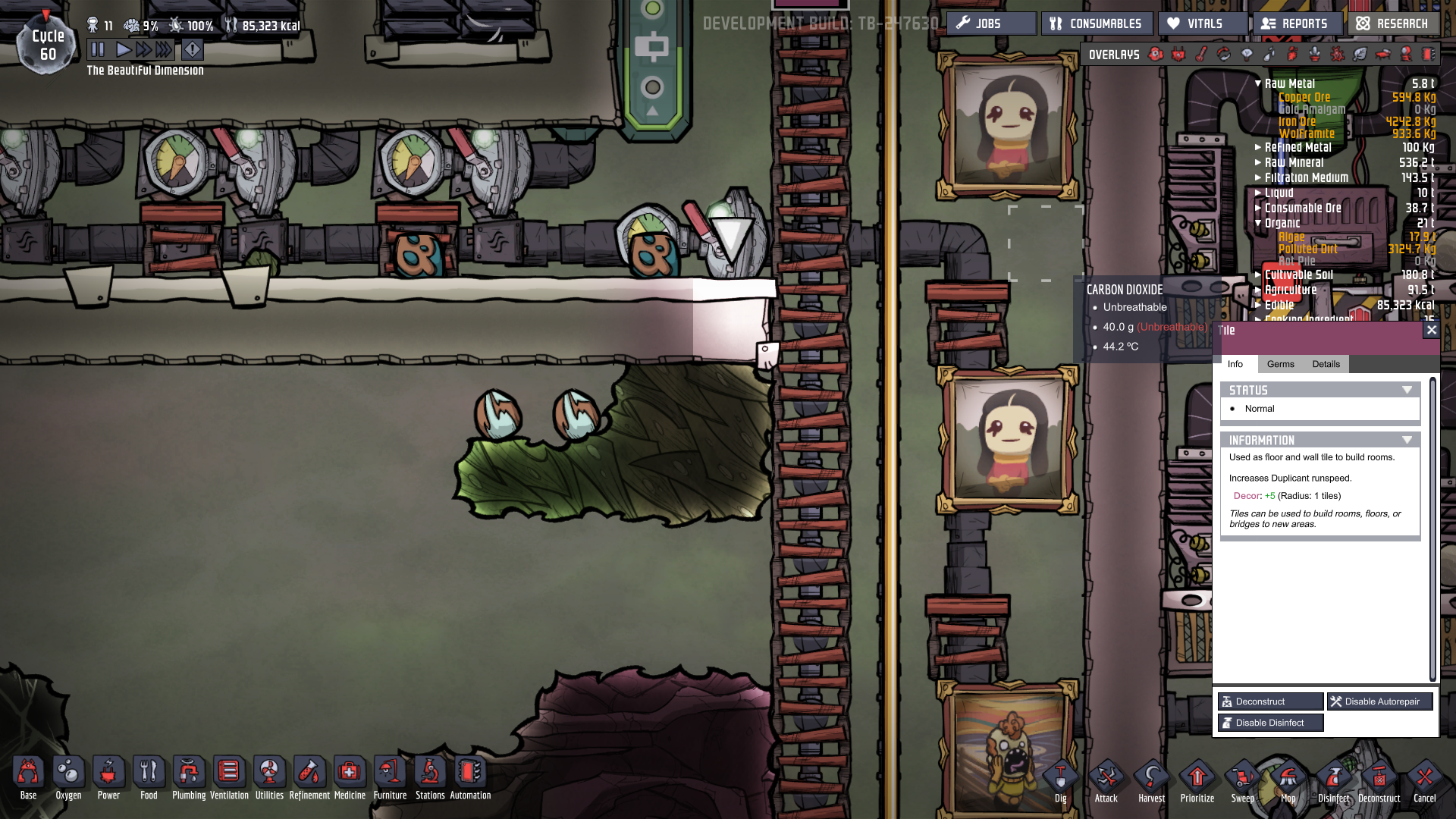This screenshot has height=819, width=1456.
Task: Switch to the Details tab
Action: 1326,364
